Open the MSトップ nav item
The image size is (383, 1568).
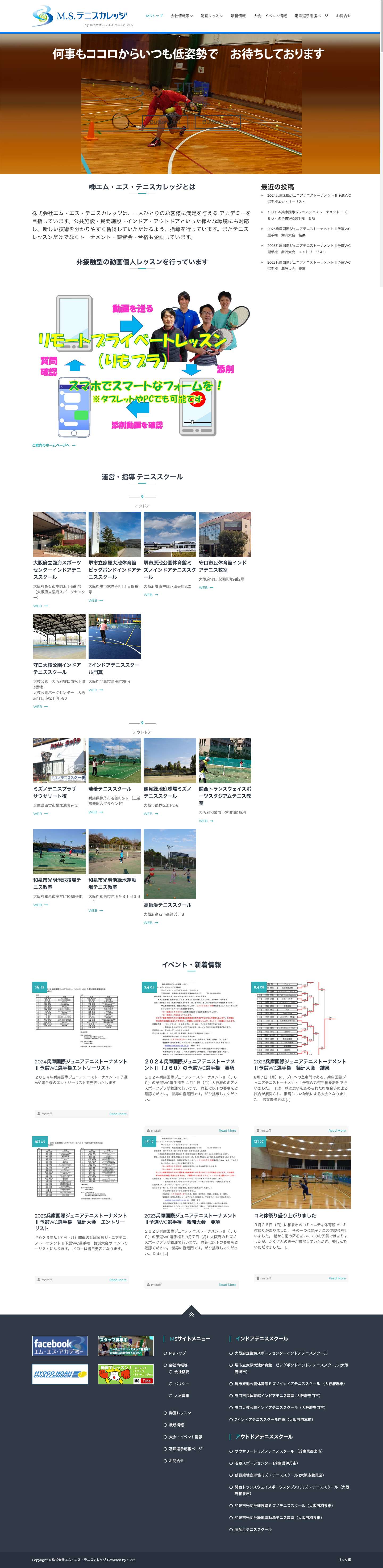tap(154, 16)
